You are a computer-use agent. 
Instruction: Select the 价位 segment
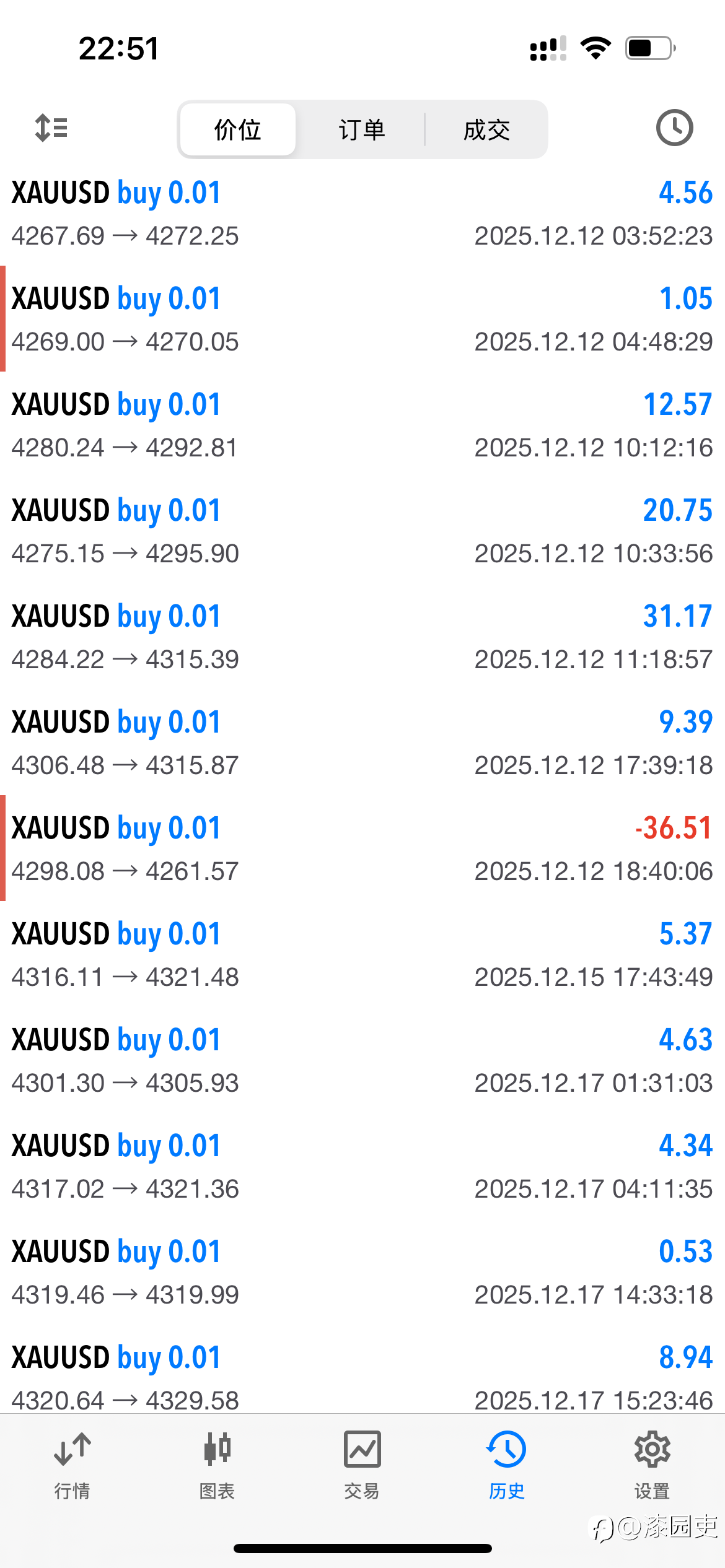click(x=238, y=130)
